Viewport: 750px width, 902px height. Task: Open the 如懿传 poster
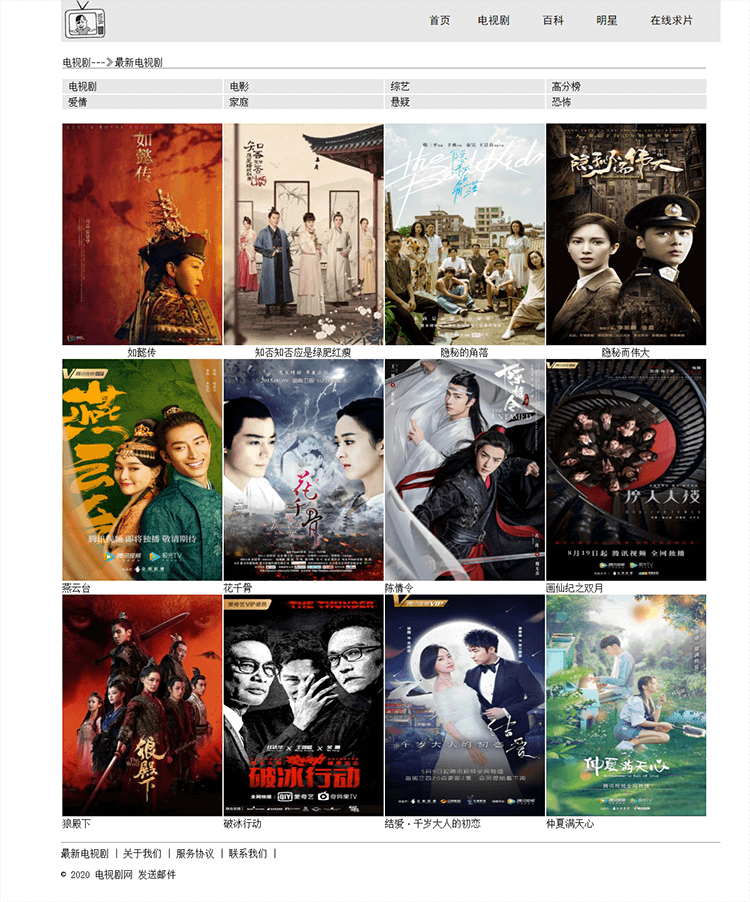[x=142, y=234]
